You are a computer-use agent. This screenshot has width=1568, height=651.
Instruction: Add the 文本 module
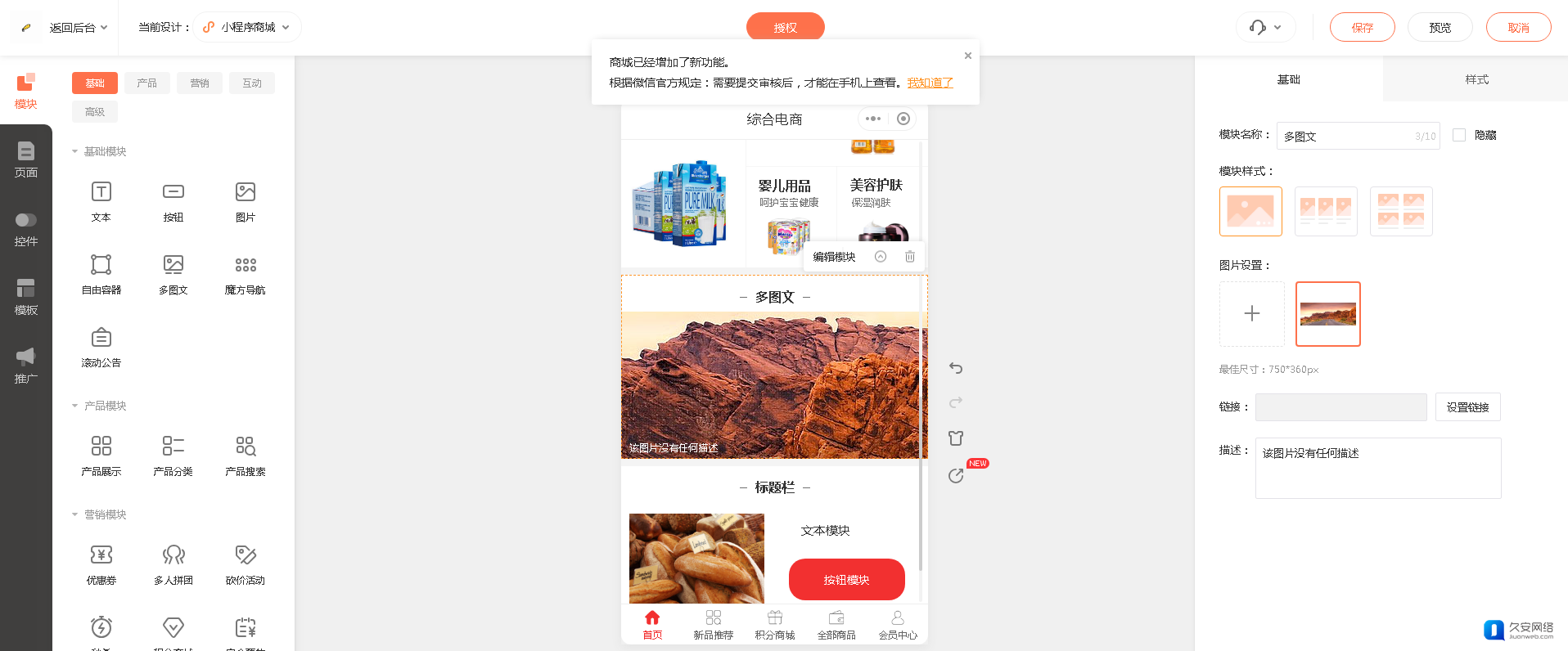tap(101, 200)
